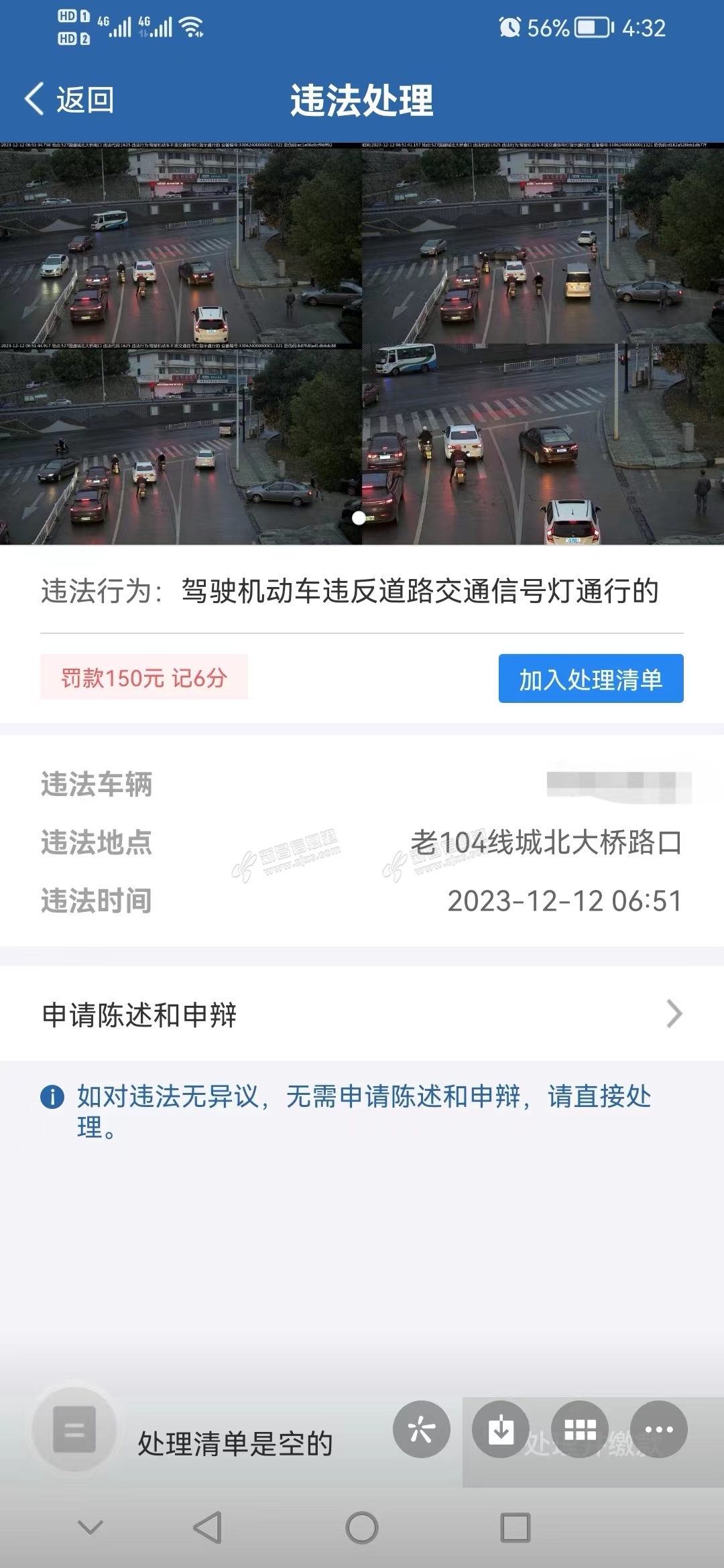
Task: Tap 加入处理清单 button
Action: pos(591,679)
